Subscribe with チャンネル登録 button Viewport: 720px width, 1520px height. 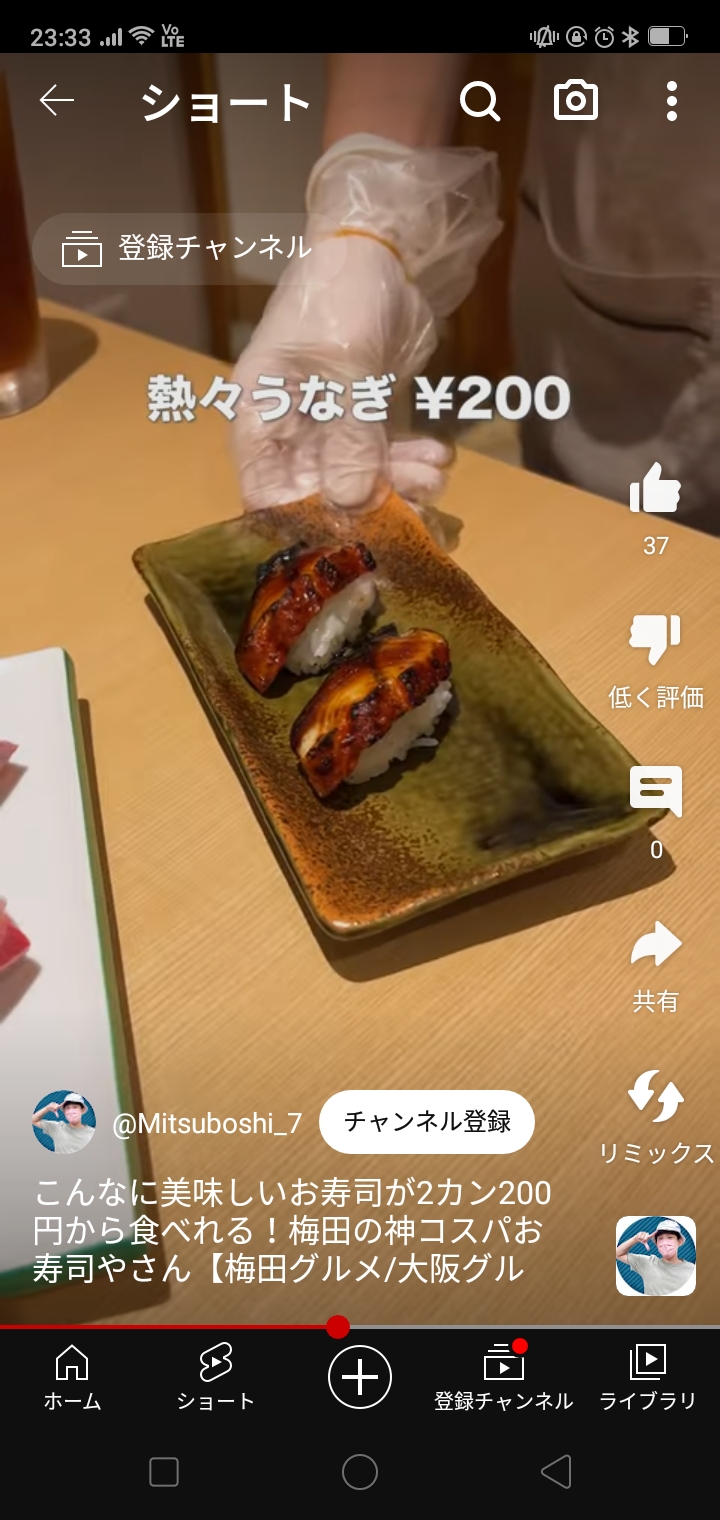(427, 1122)
